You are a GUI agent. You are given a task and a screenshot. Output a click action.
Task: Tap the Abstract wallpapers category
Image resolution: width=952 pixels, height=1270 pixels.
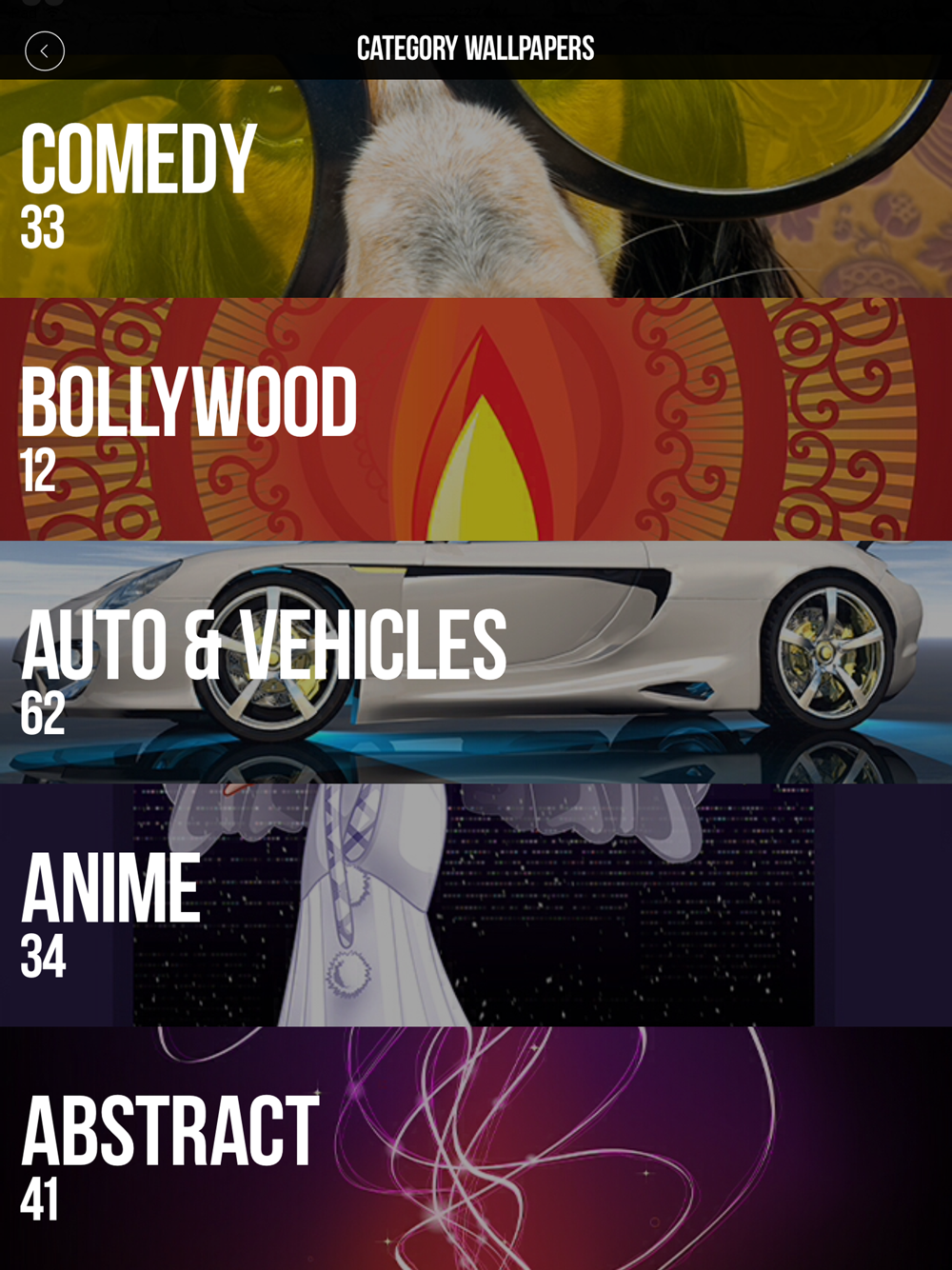pos(476,1148)
